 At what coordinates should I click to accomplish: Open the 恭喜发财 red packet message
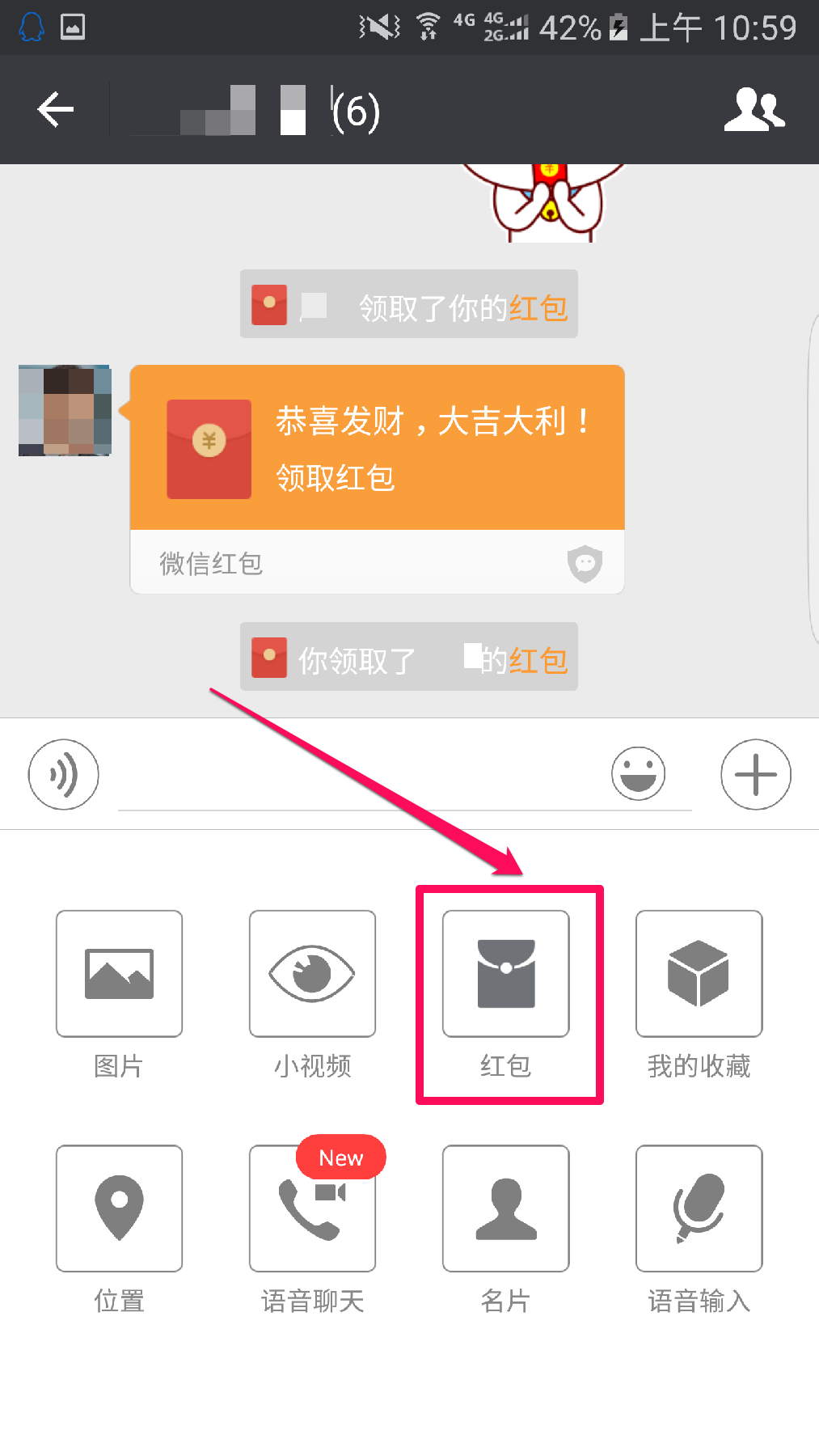377,449
